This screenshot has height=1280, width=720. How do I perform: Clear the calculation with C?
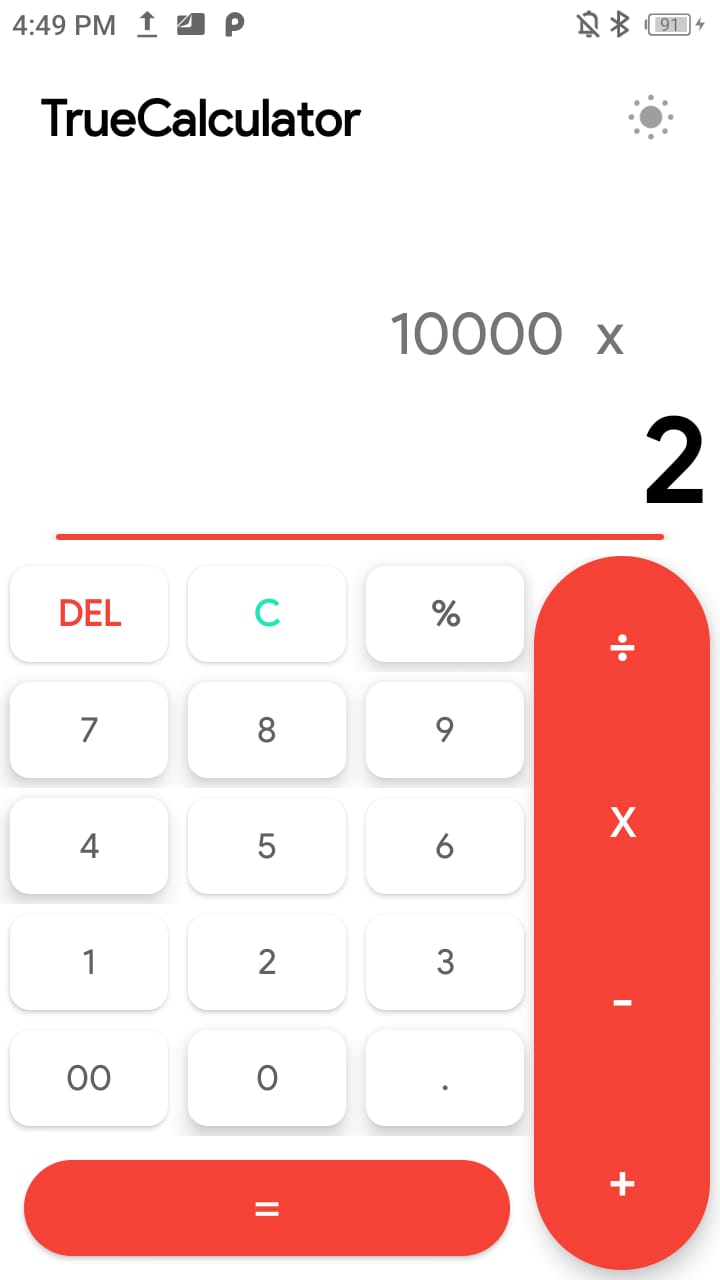[x=267, y=613]
